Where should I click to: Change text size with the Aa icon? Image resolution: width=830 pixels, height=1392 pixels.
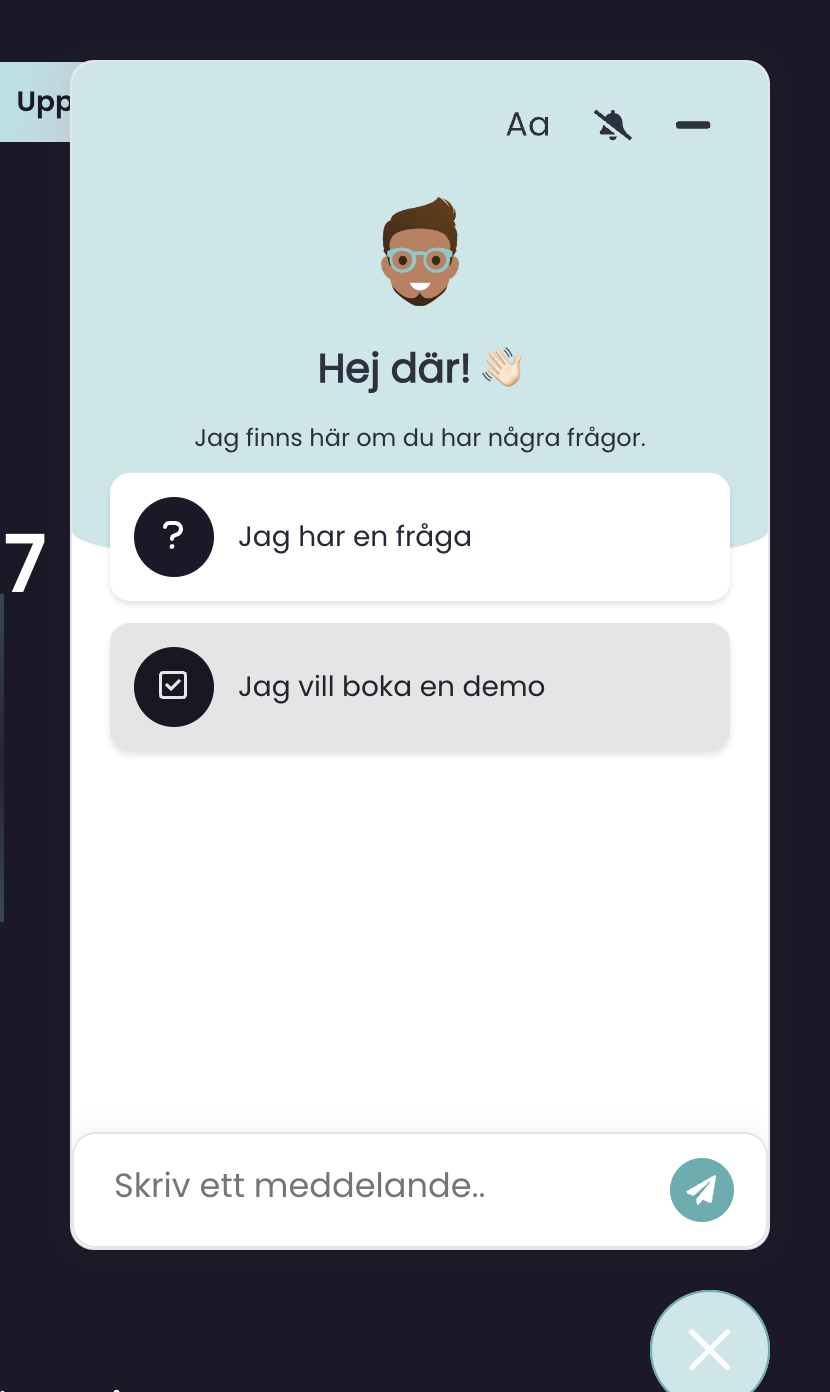528,125
